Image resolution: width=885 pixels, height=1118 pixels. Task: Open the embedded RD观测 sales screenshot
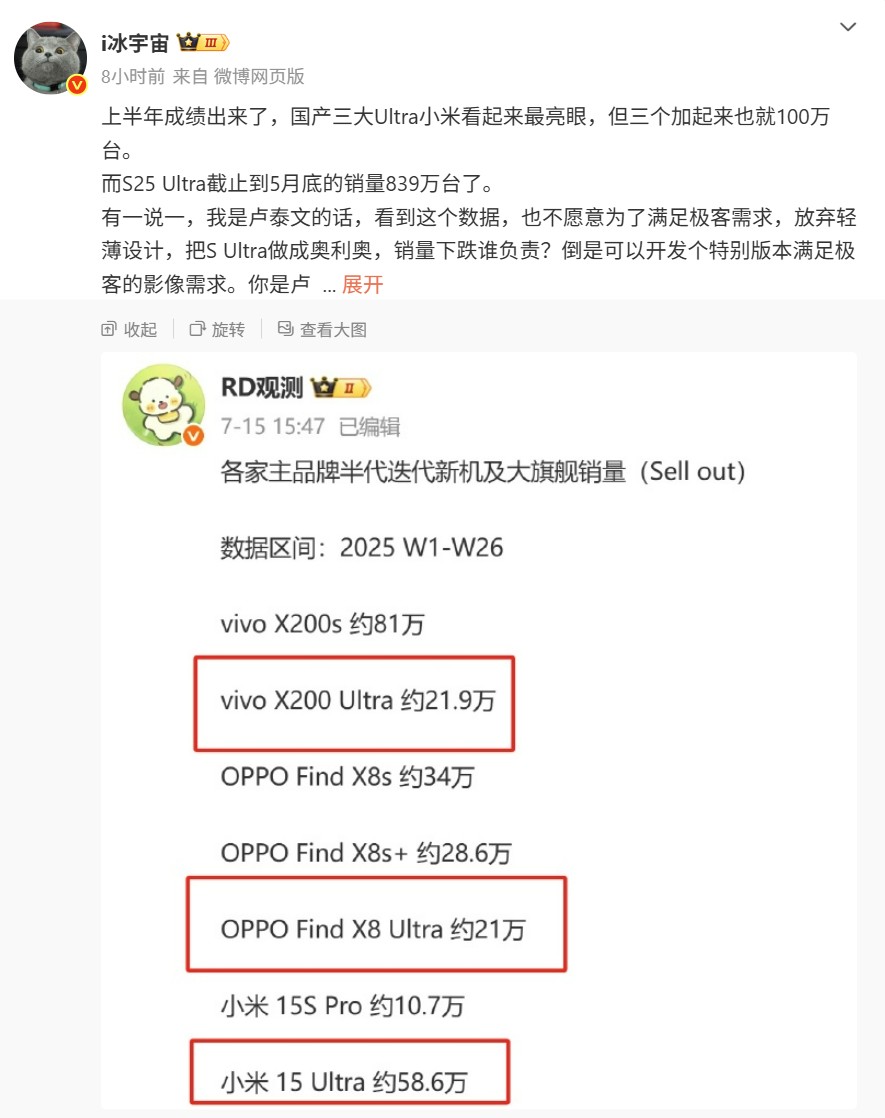[478, 730]
